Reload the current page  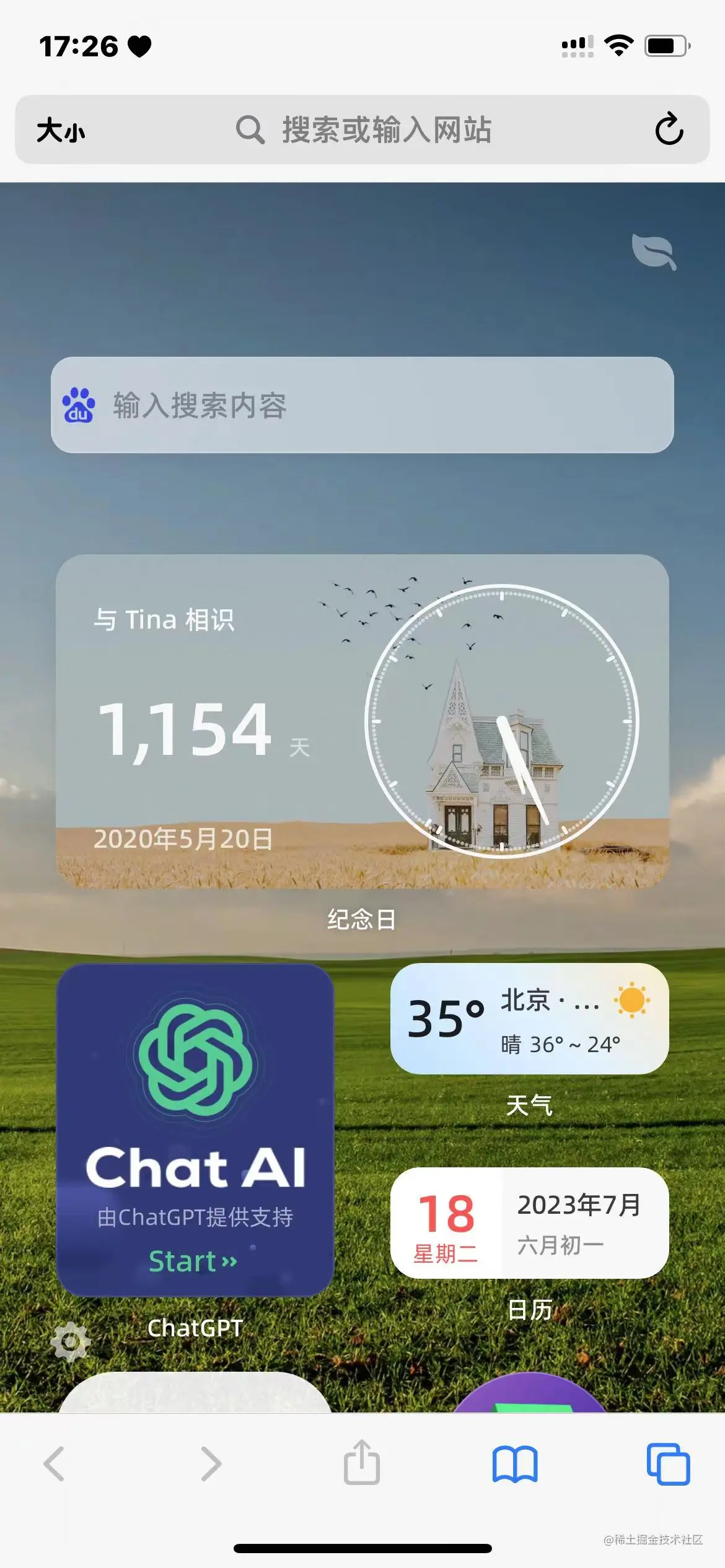(669, 129)
